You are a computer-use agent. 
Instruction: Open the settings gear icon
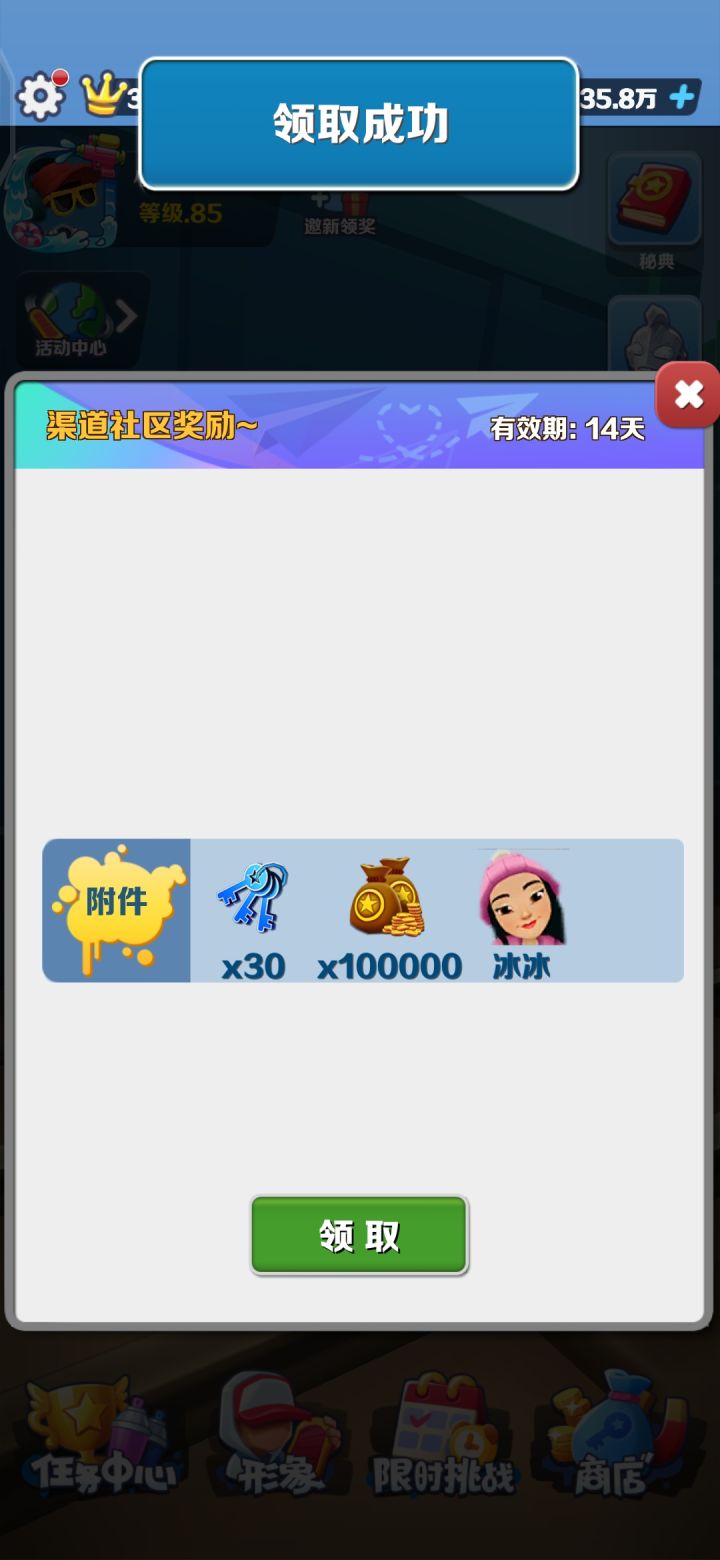tap(40, 95)
